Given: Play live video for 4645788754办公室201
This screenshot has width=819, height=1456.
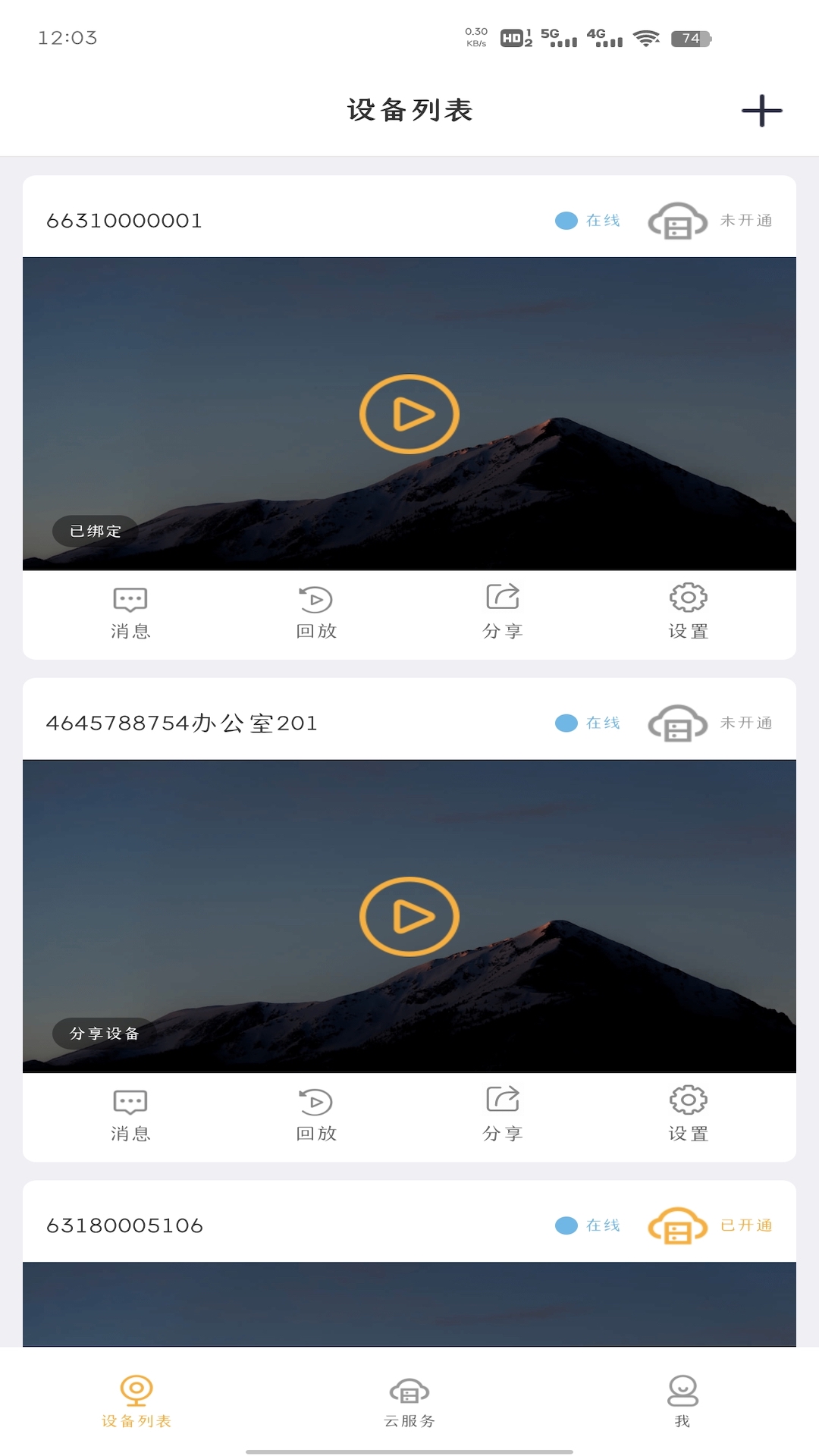Looking at the screenshot, I should point(409,916).
